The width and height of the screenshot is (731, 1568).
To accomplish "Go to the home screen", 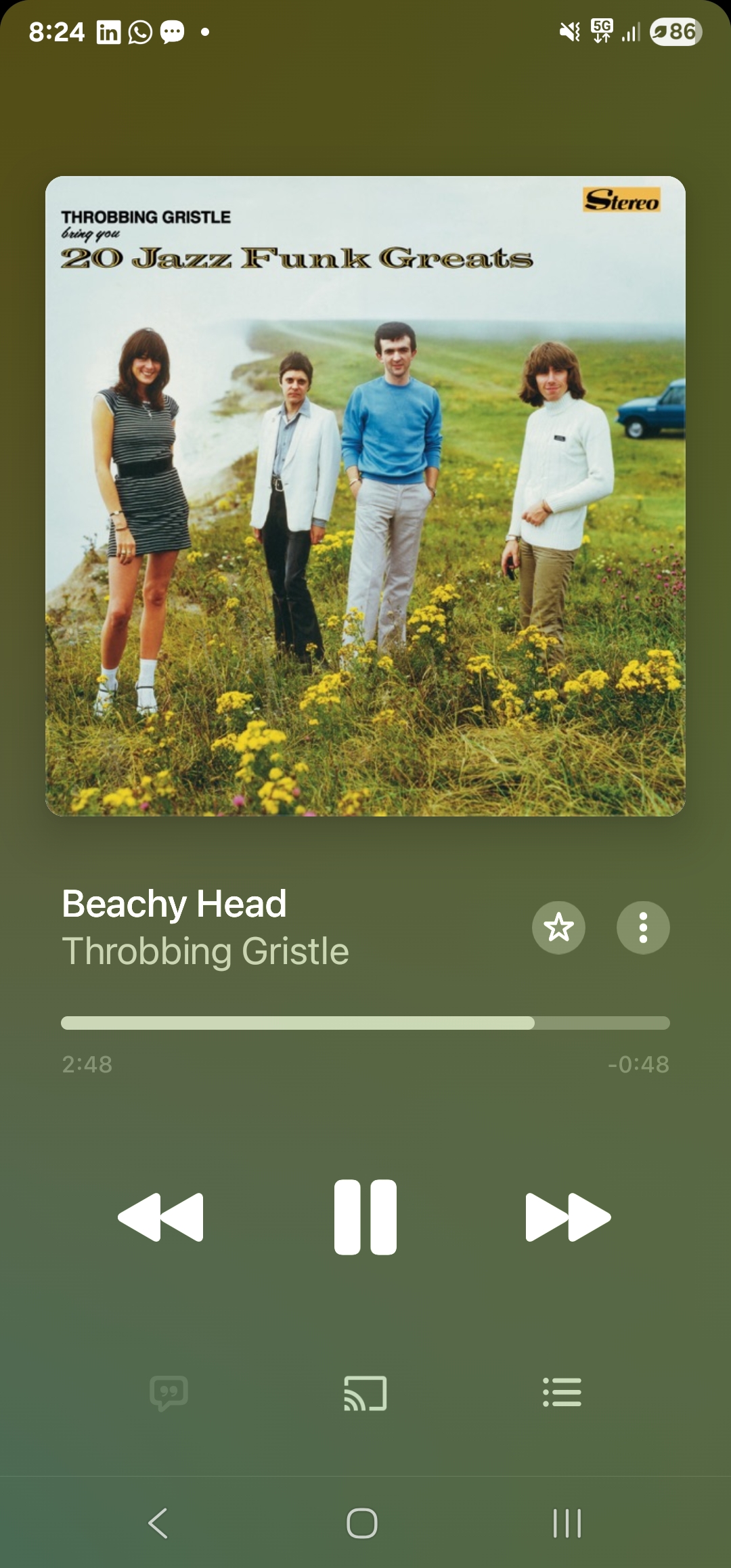I will click(362, 1523).
